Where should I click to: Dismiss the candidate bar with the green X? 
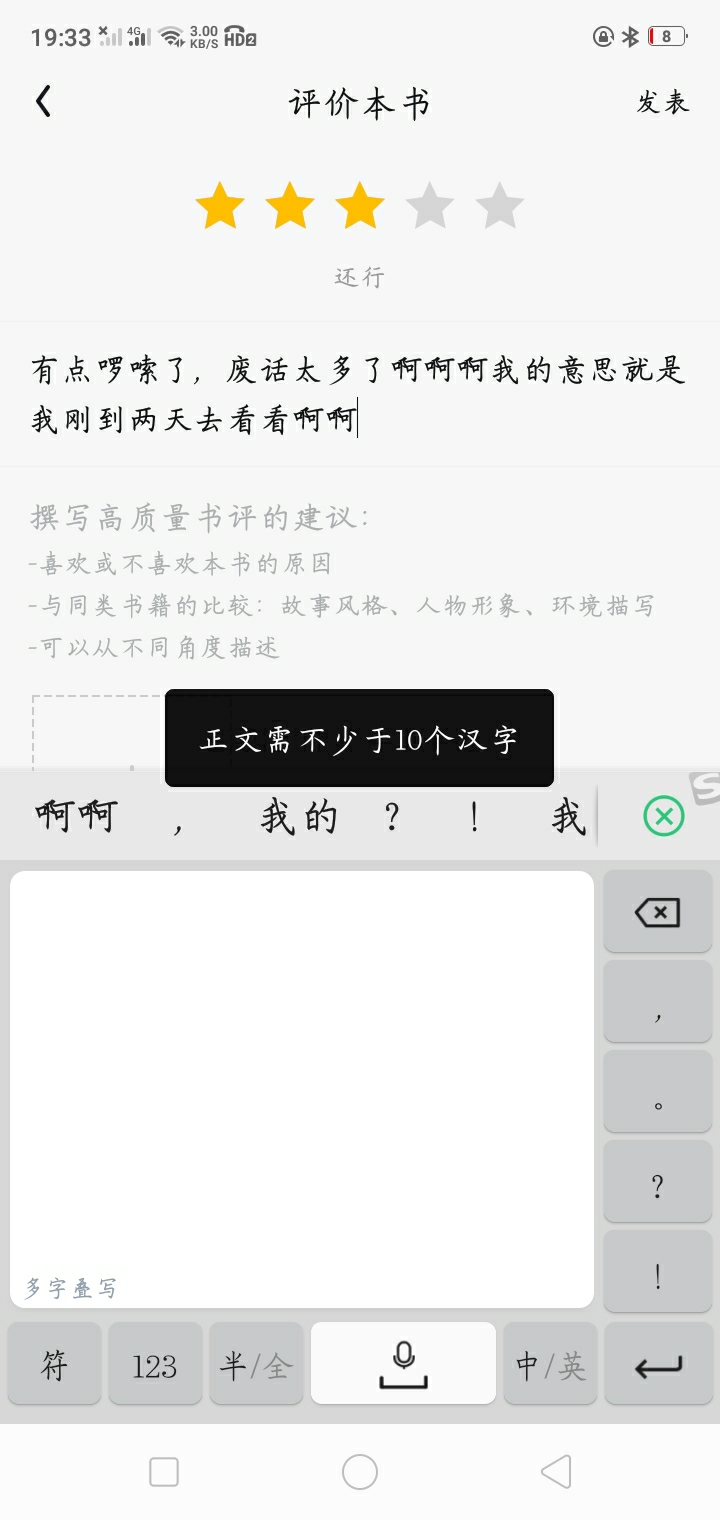click(664, 817)
